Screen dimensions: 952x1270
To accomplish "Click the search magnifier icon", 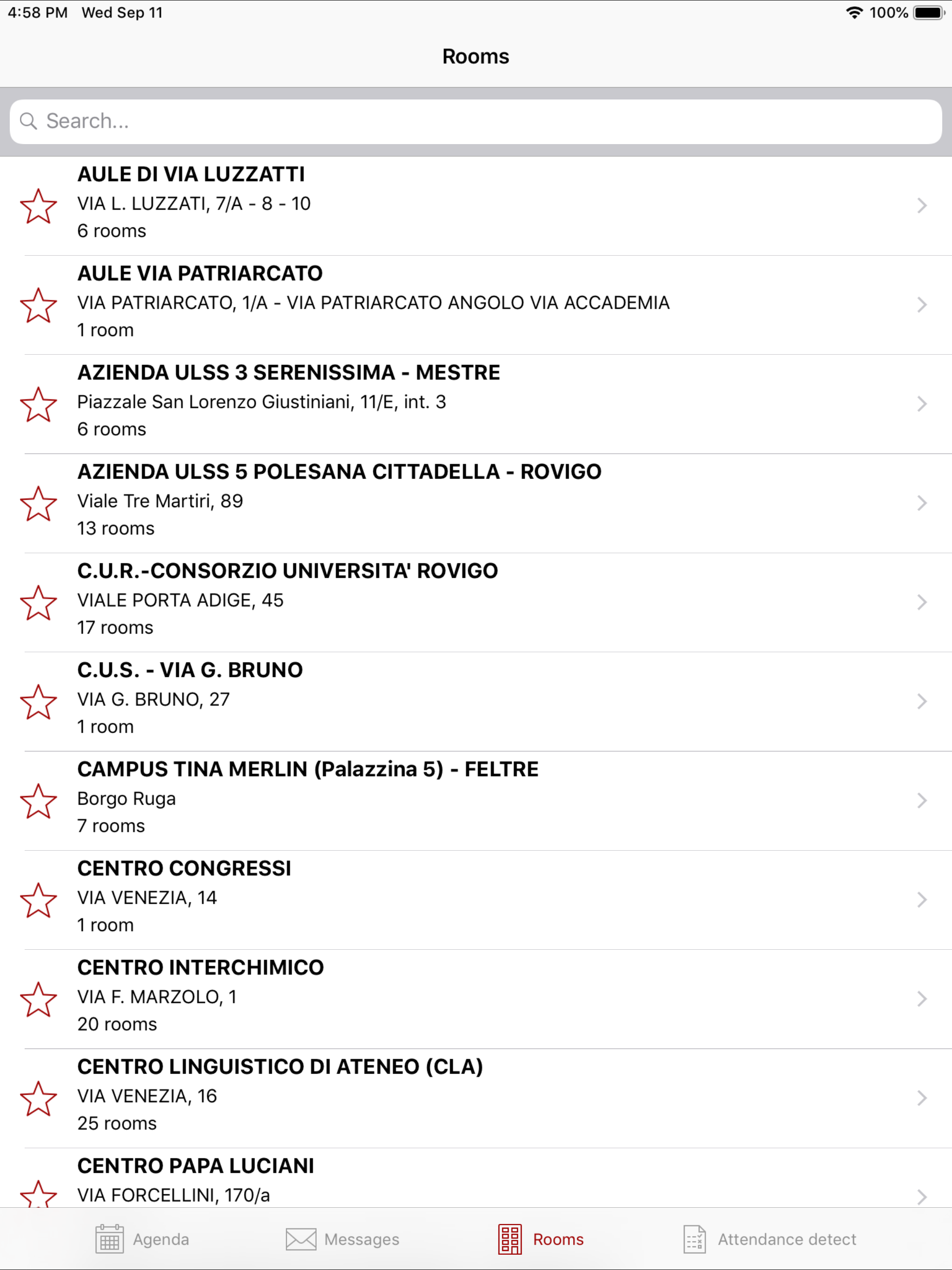I will (x=30, y=121).
